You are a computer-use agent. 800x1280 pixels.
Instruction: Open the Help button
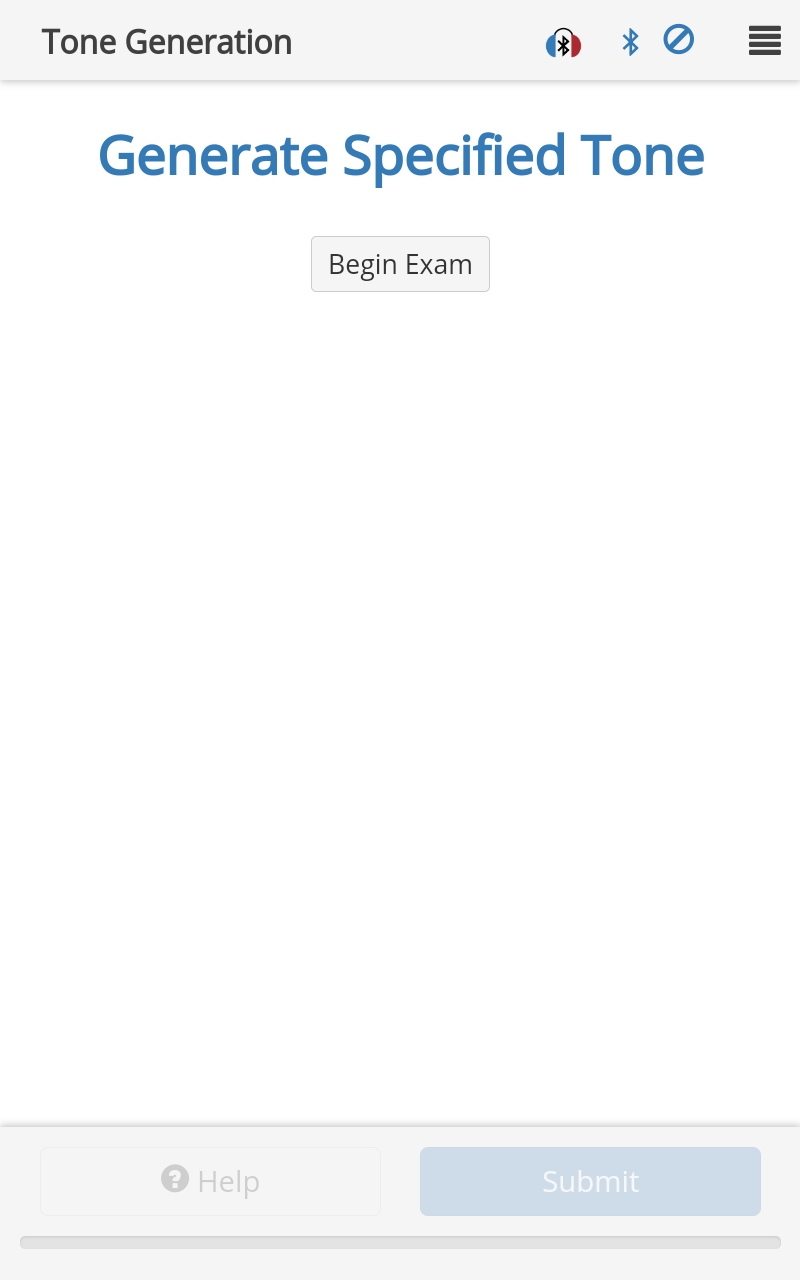point(210,1181)
